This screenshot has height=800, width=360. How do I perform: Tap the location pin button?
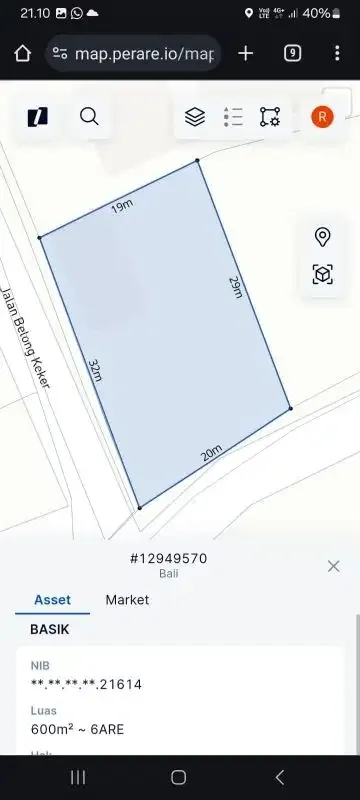click(322, 237)
